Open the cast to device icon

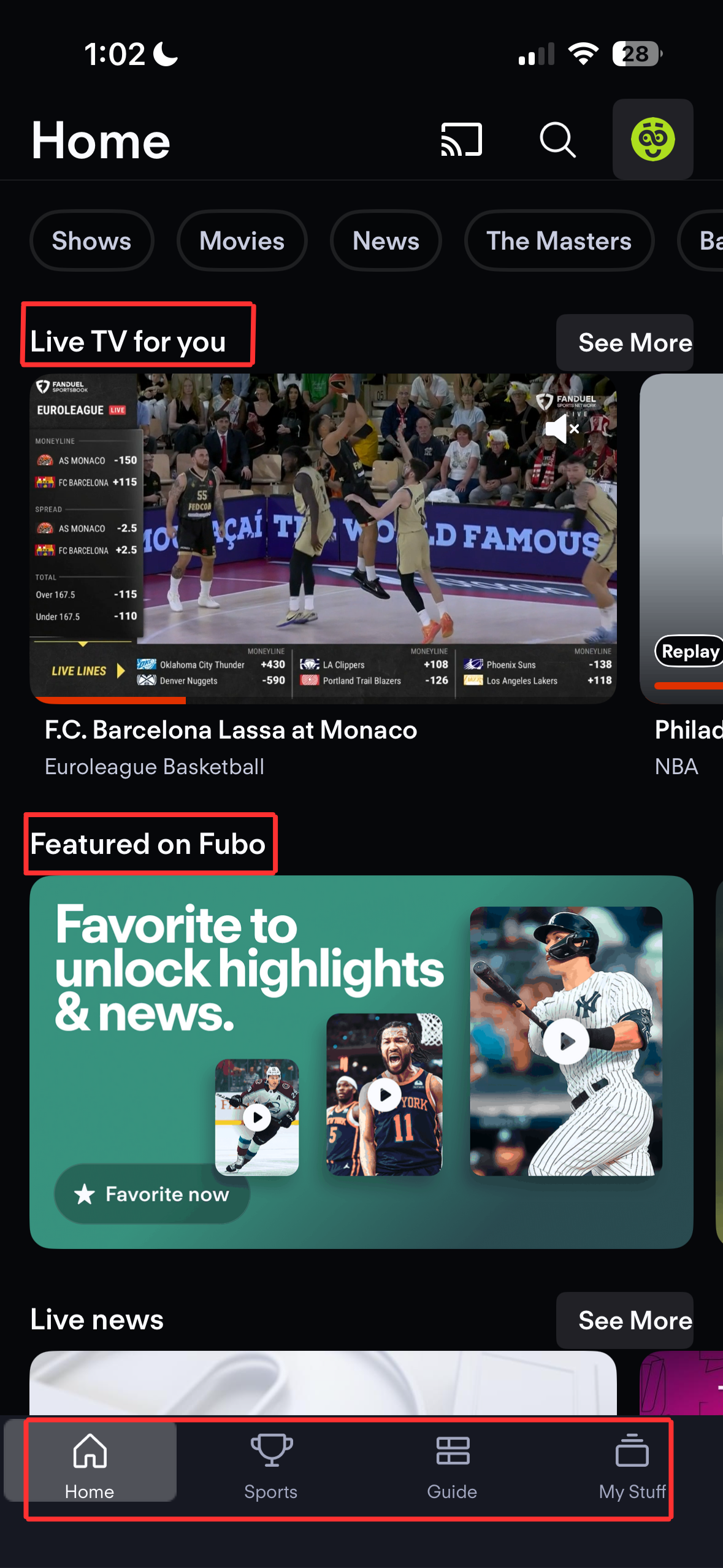click(x=461, y=140)
